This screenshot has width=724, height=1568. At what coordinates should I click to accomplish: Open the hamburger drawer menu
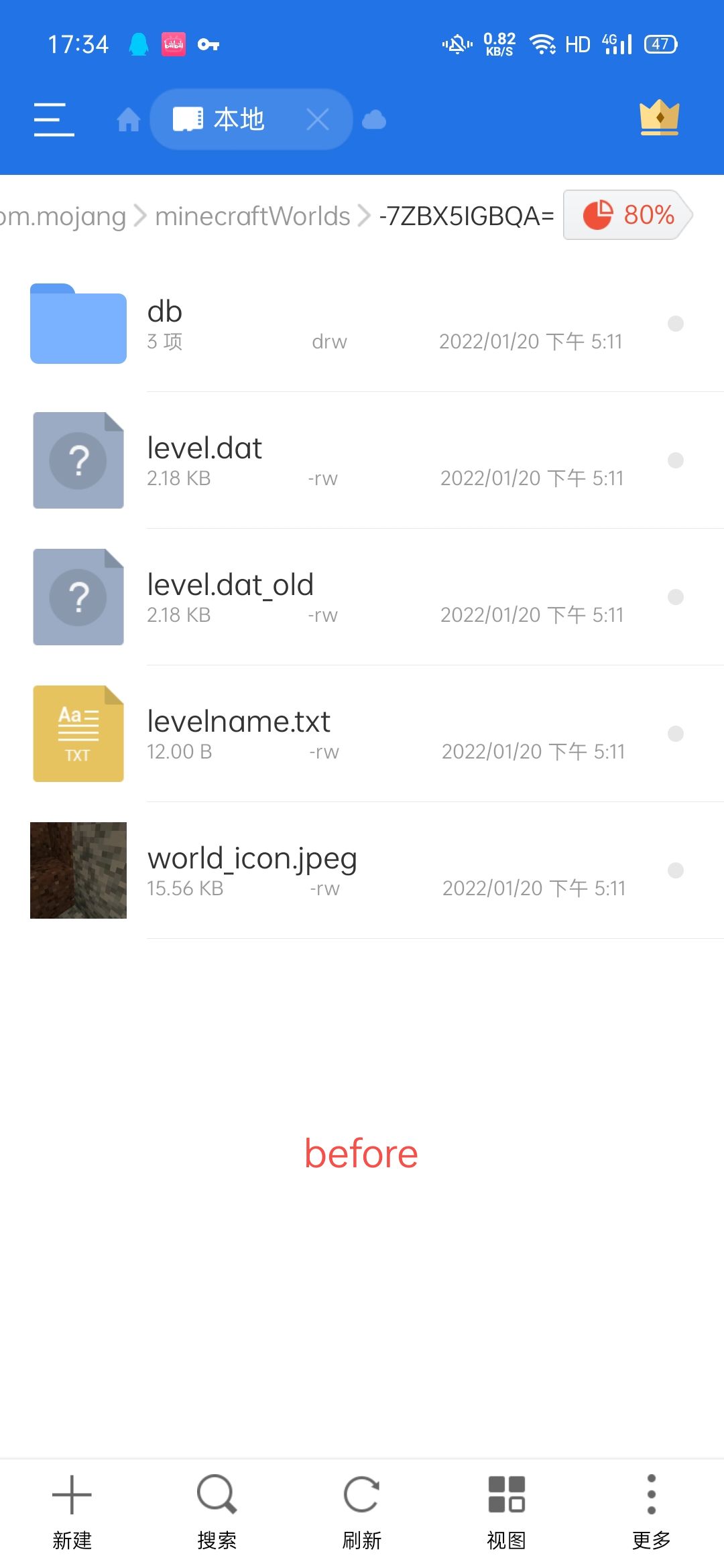click(x=54, y=119)
